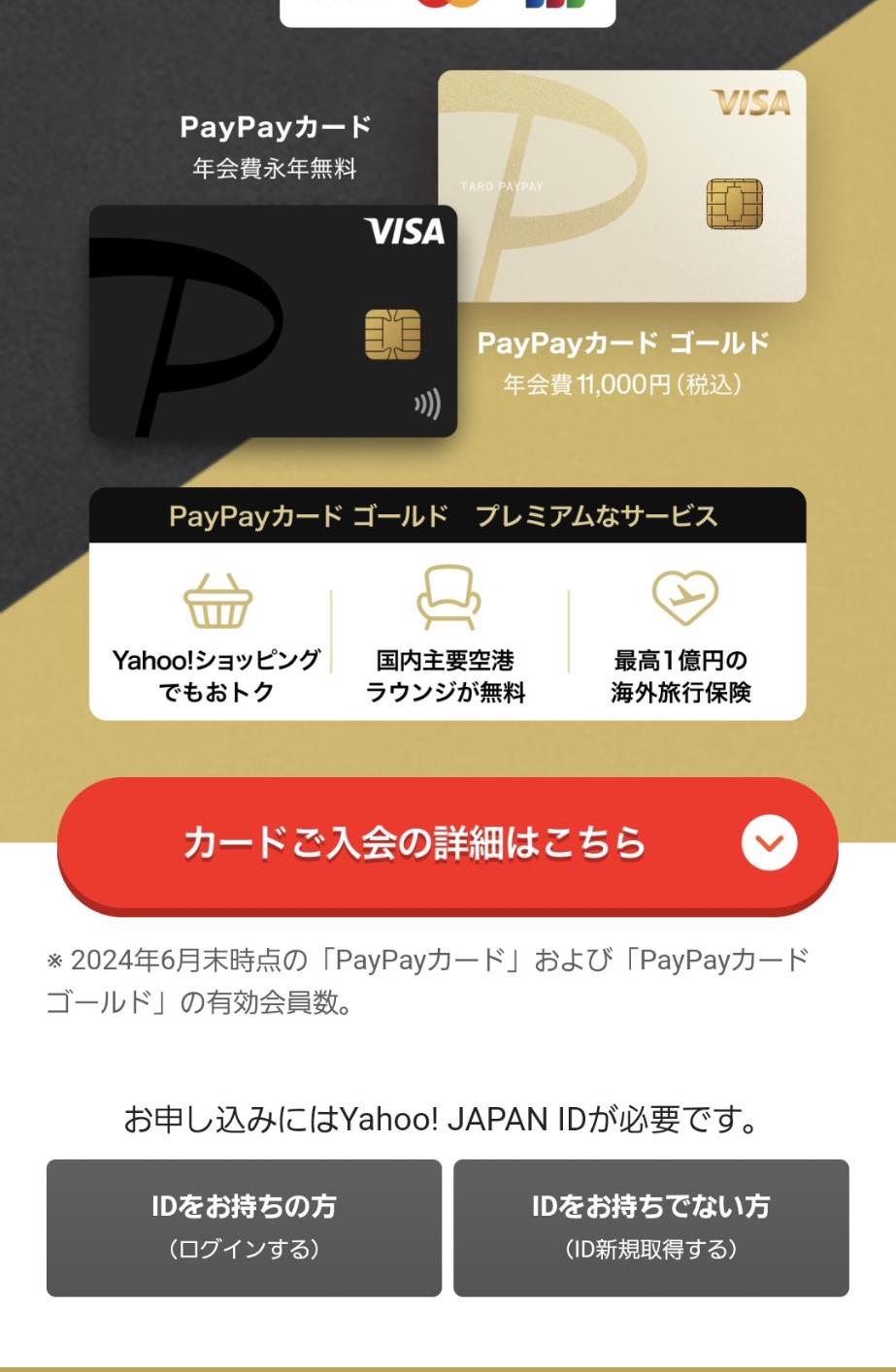Expand card enrollment details via the chevron
This screenshot has height=1372, width=896.
(x=768, y=844)
